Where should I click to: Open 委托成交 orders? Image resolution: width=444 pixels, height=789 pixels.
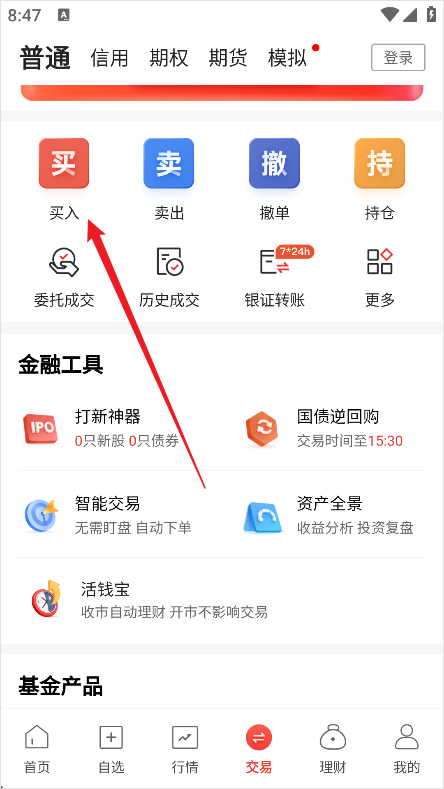[64, 277]
